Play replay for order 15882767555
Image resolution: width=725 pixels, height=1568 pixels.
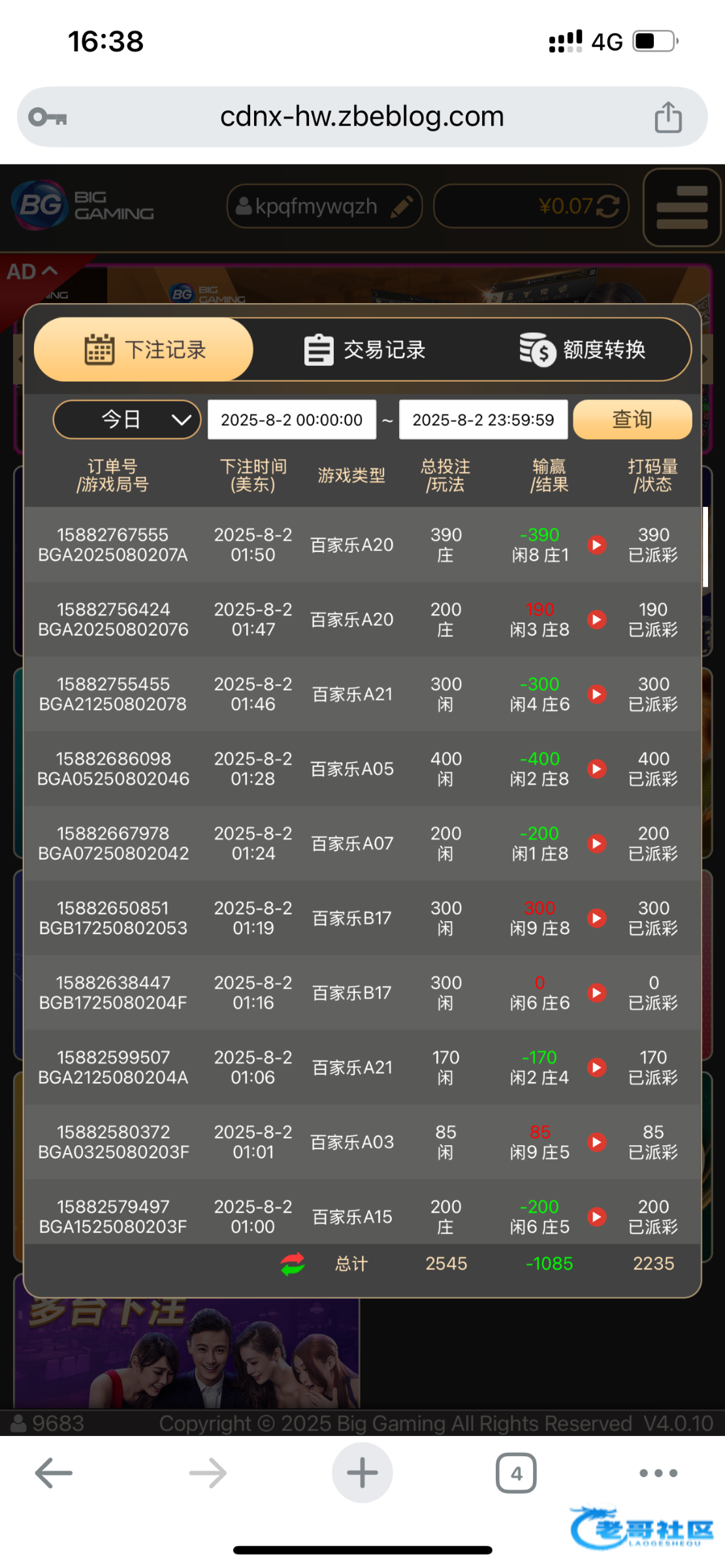point(596,544)
